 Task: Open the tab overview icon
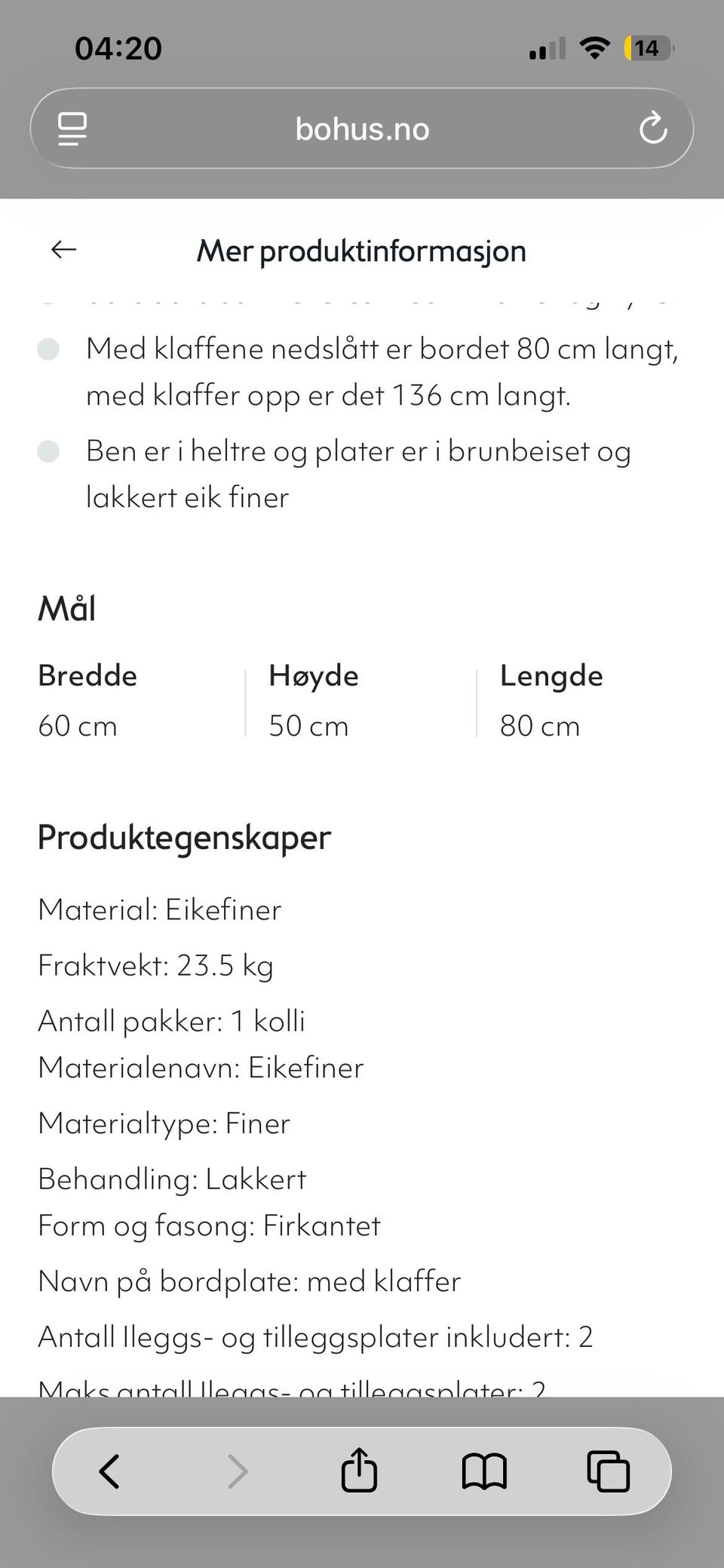(608, 1470)
